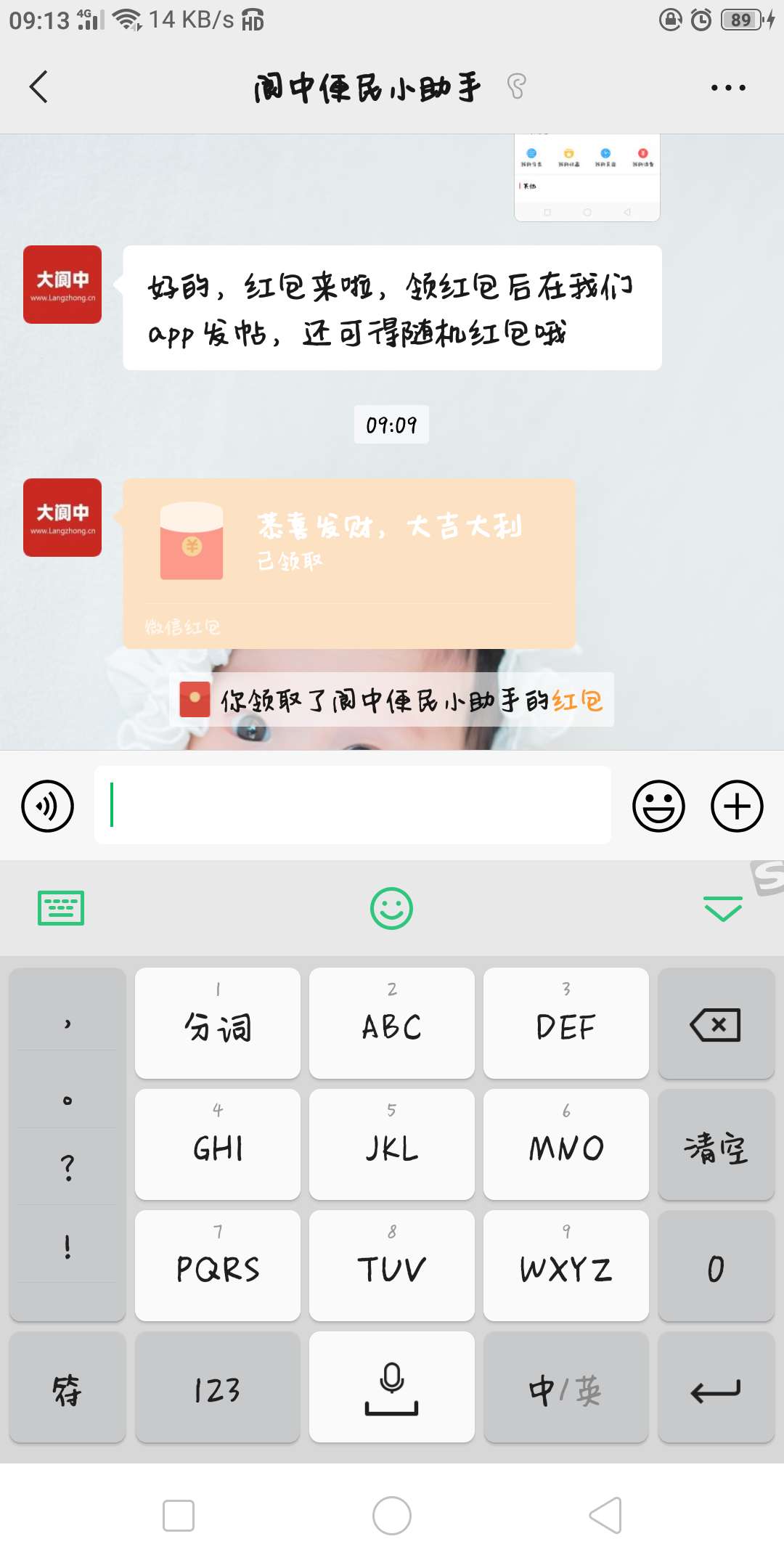
Task: Open the shared screenshot image
Action: click(587, 177)
